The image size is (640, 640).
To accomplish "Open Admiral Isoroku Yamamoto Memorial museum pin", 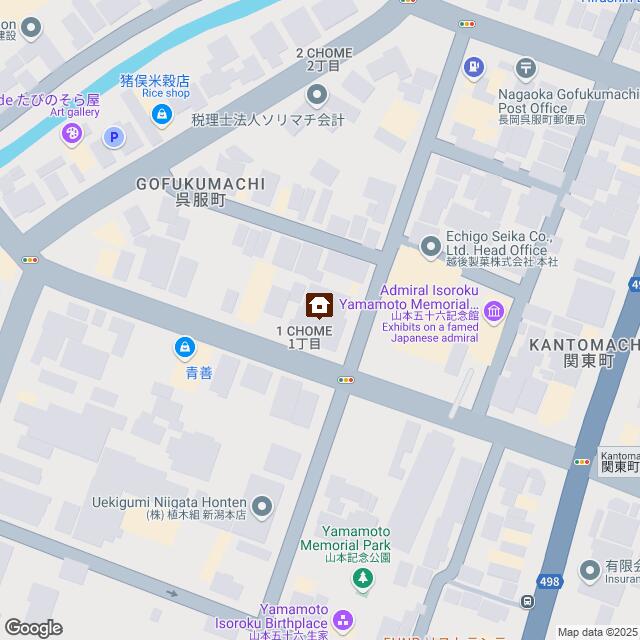I will tap(494, 314).
